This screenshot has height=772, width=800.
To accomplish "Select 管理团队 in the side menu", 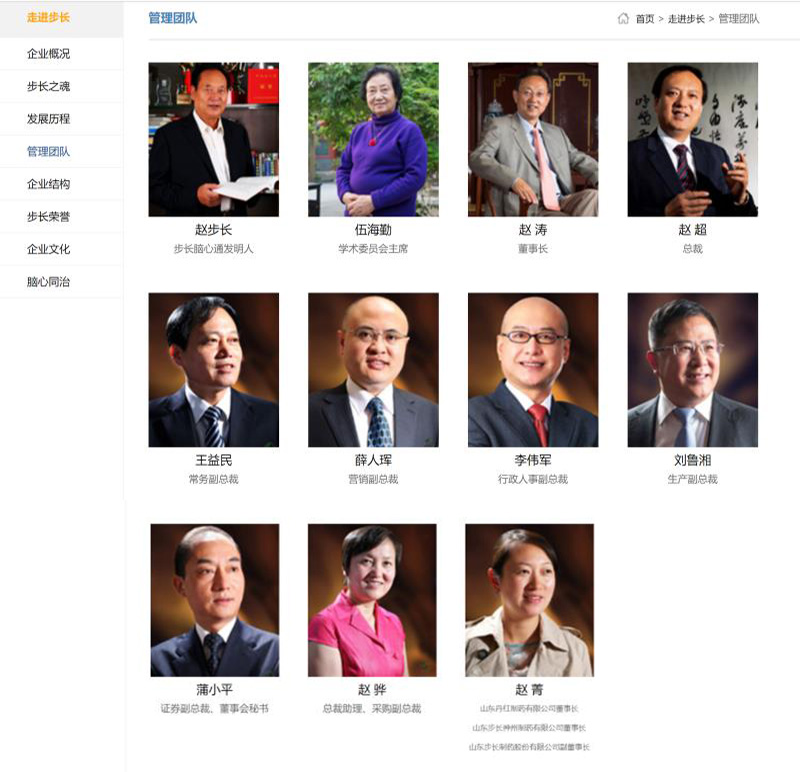I will [x=48, y=151].
